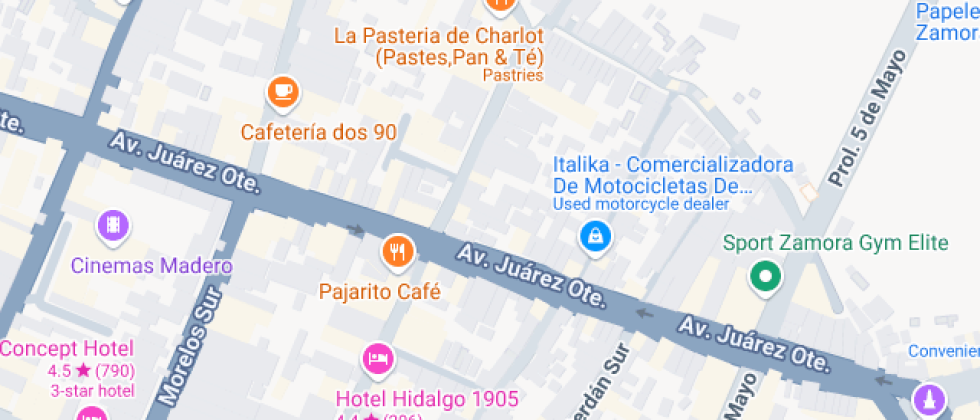Select the Sport Zamora Gym Elite pin
980x420 pixels.
point(766,276)
